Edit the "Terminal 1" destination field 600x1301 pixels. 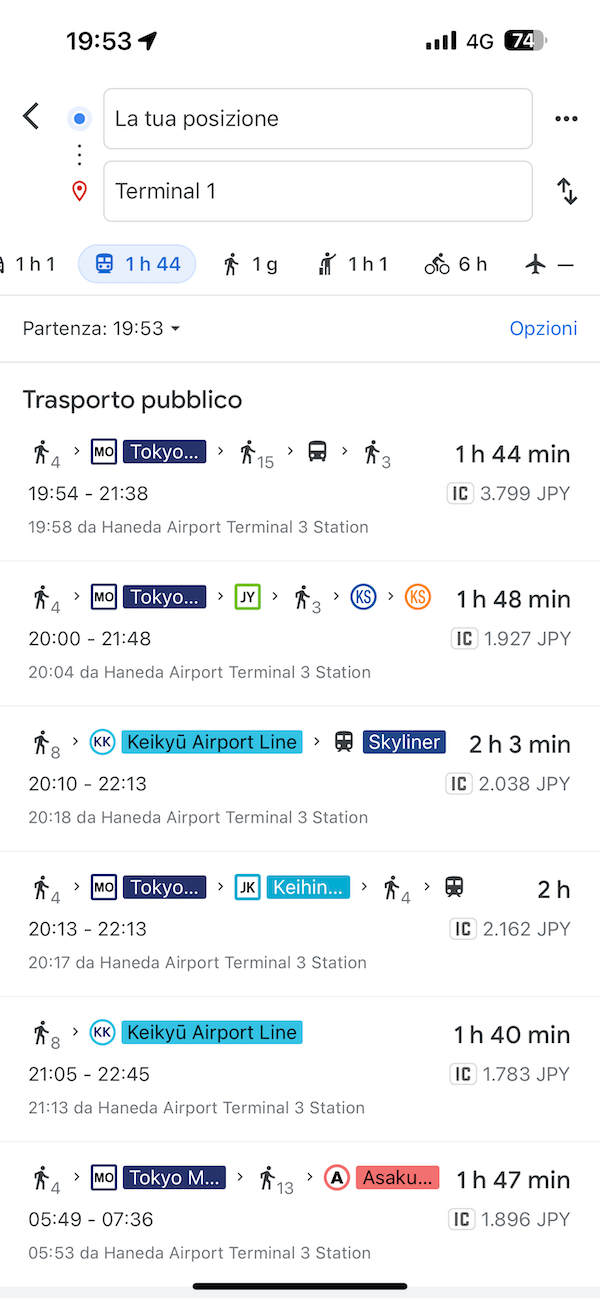pos(317,191)
